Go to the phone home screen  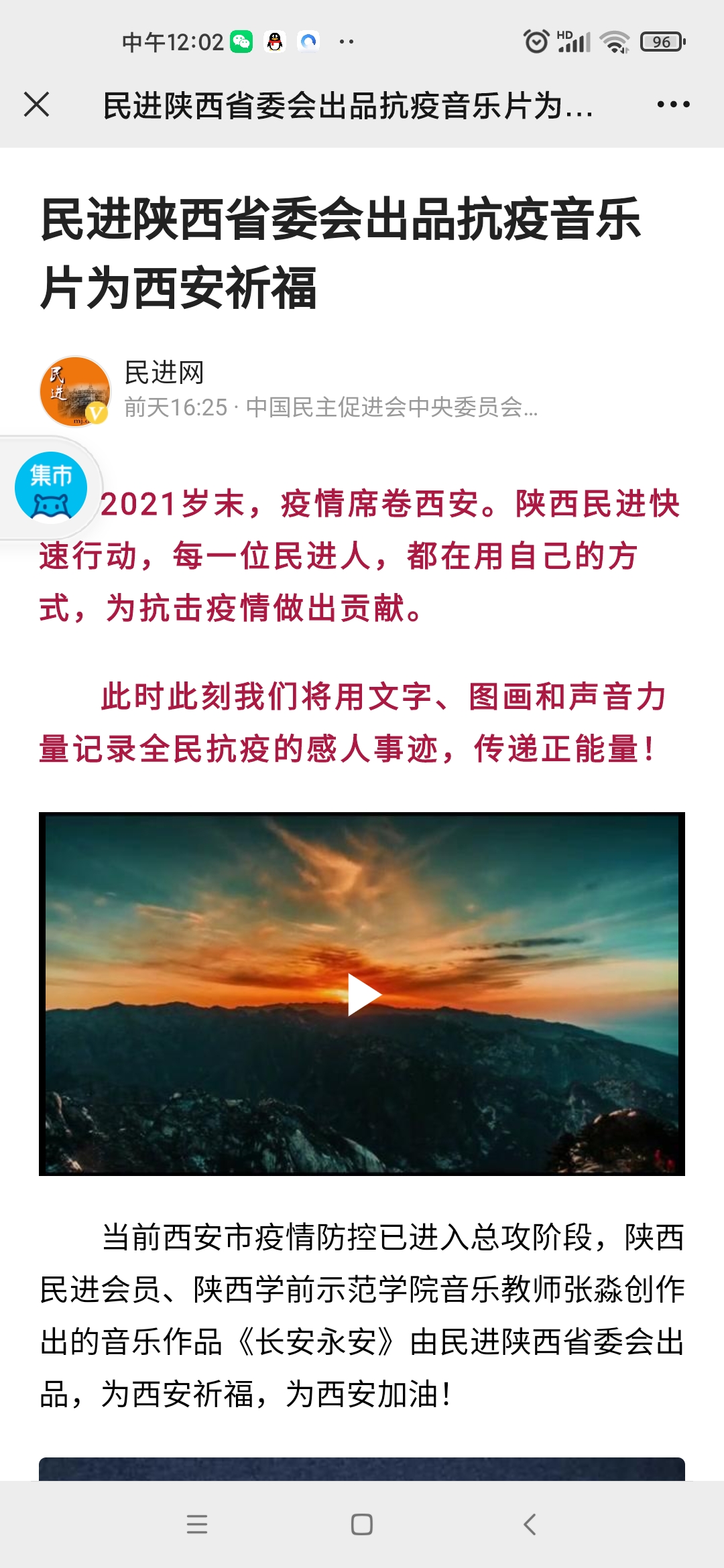click(x=362, y=1524)
